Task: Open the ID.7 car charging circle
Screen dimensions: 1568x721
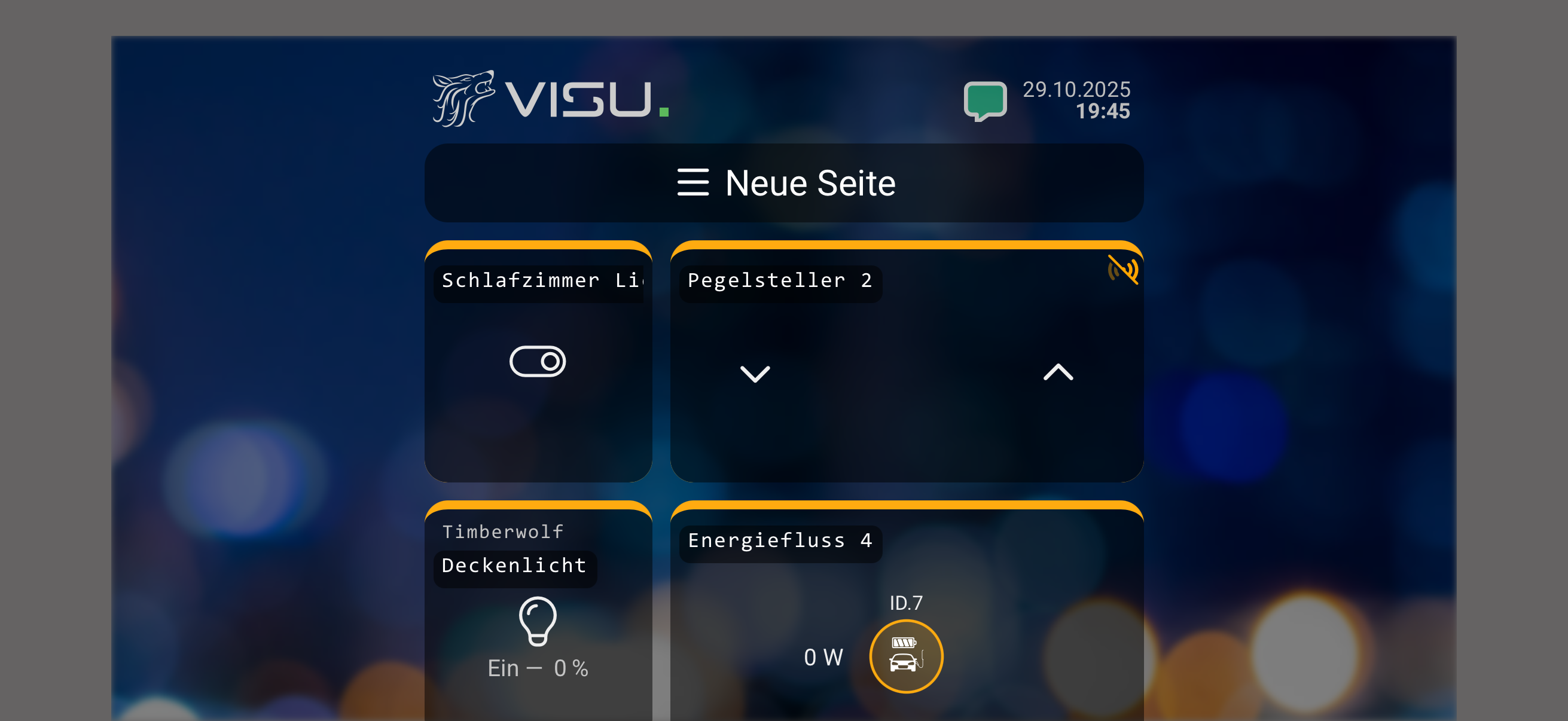Action: pos(906,656)
